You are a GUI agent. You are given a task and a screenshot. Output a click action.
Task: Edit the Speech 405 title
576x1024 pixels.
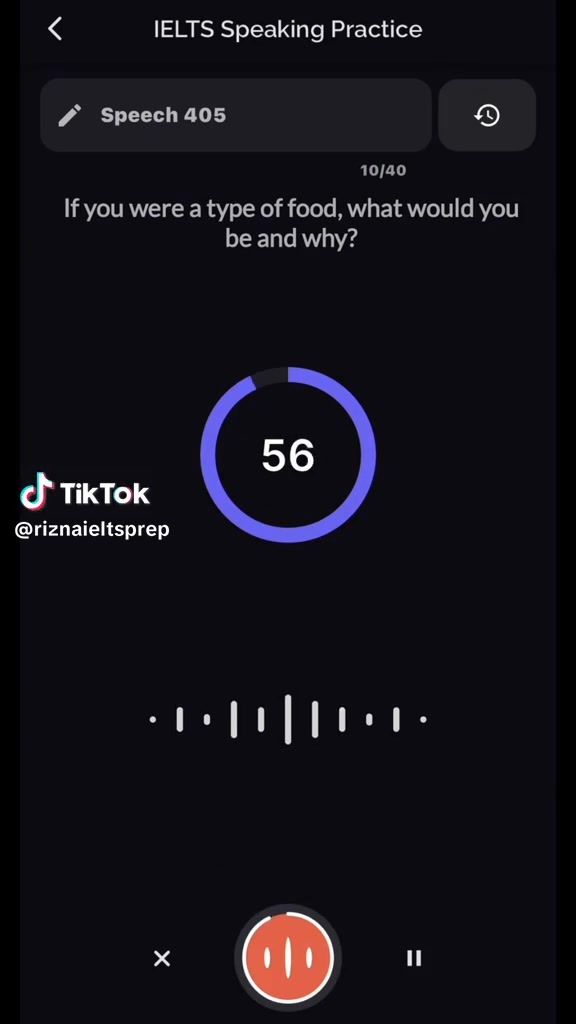[x=236, y=116]
